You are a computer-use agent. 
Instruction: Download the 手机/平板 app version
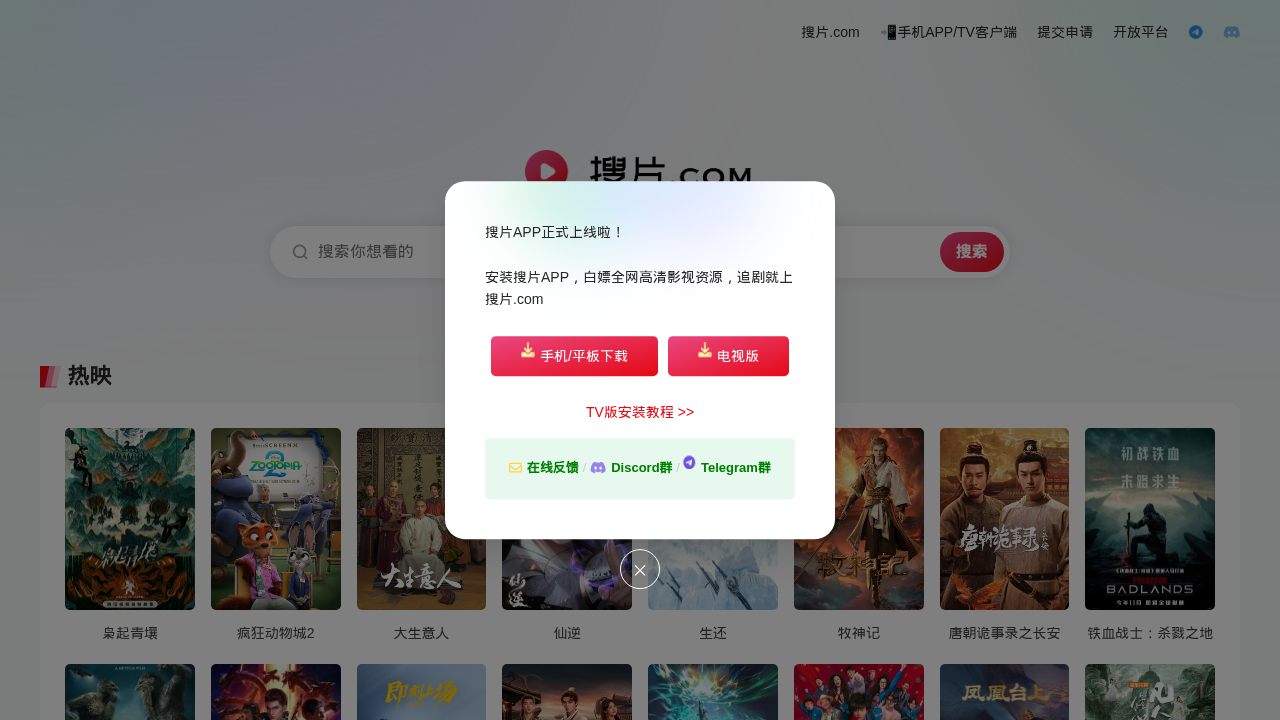coord(574,356)
